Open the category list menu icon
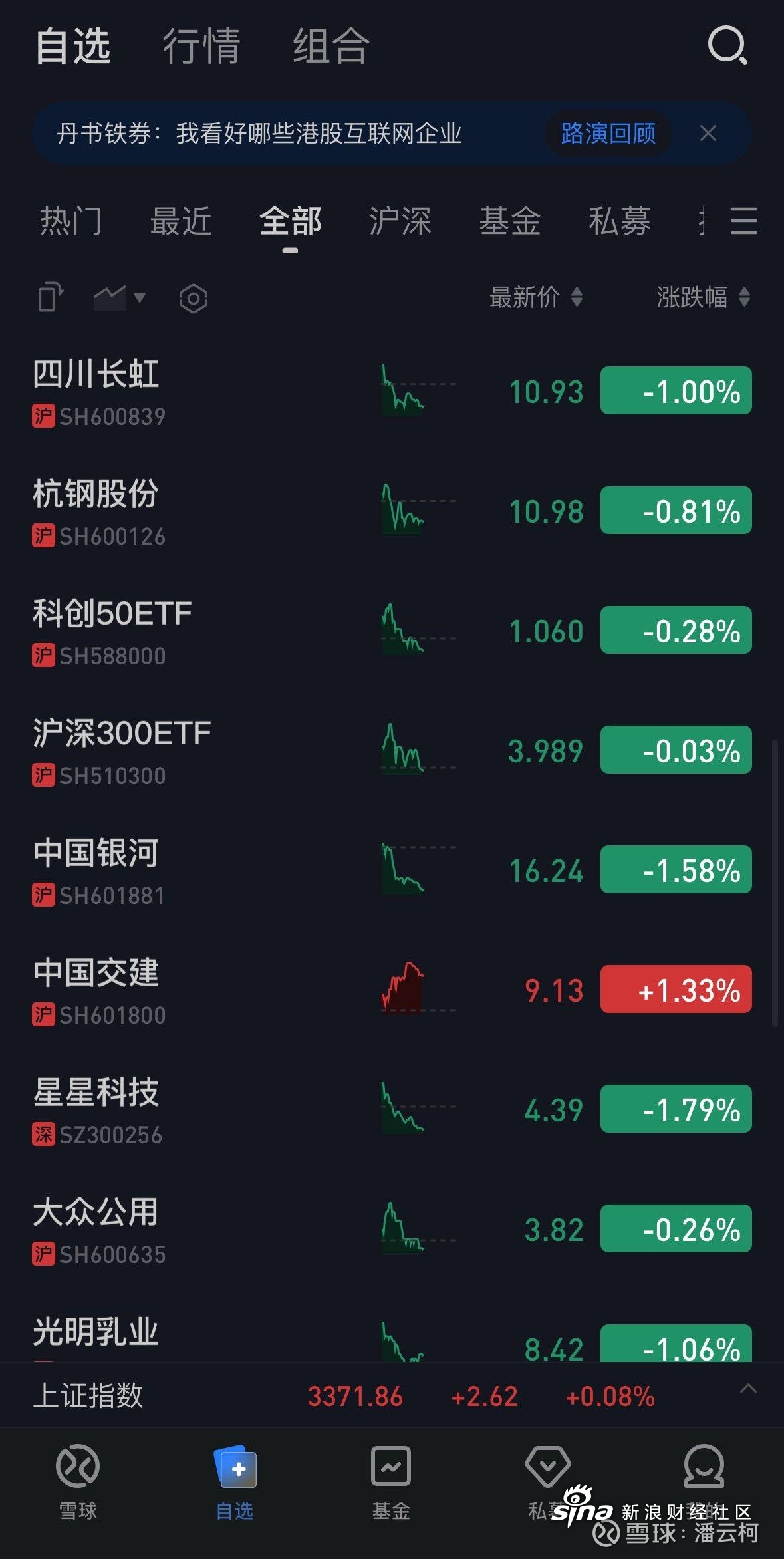 743,220
